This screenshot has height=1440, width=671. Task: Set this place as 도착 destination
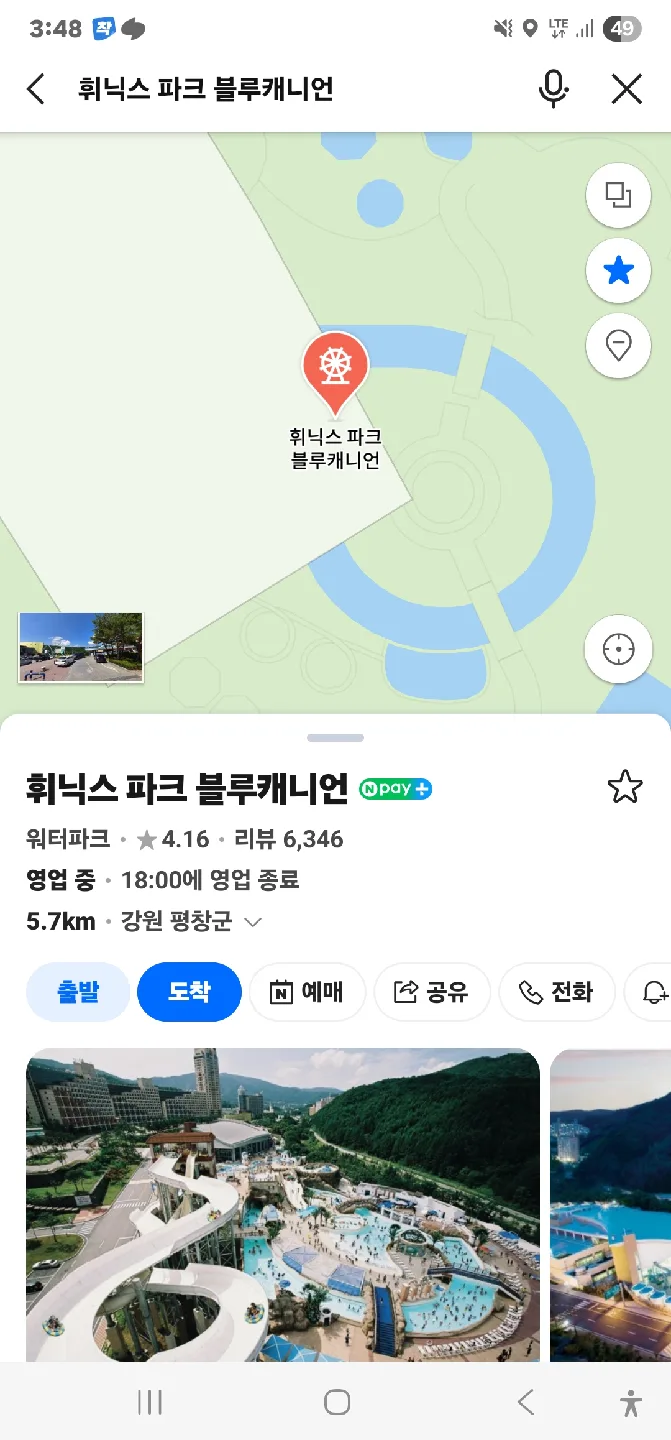(x=189, y=992)
